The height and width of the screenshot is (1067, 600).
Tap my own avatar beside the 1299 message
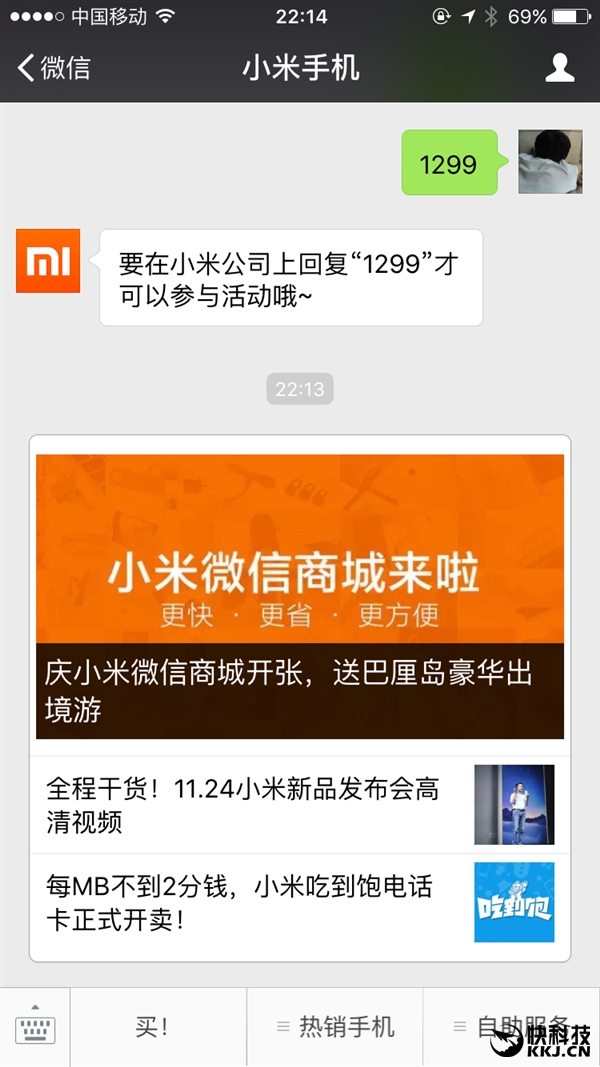coord(549,162)
